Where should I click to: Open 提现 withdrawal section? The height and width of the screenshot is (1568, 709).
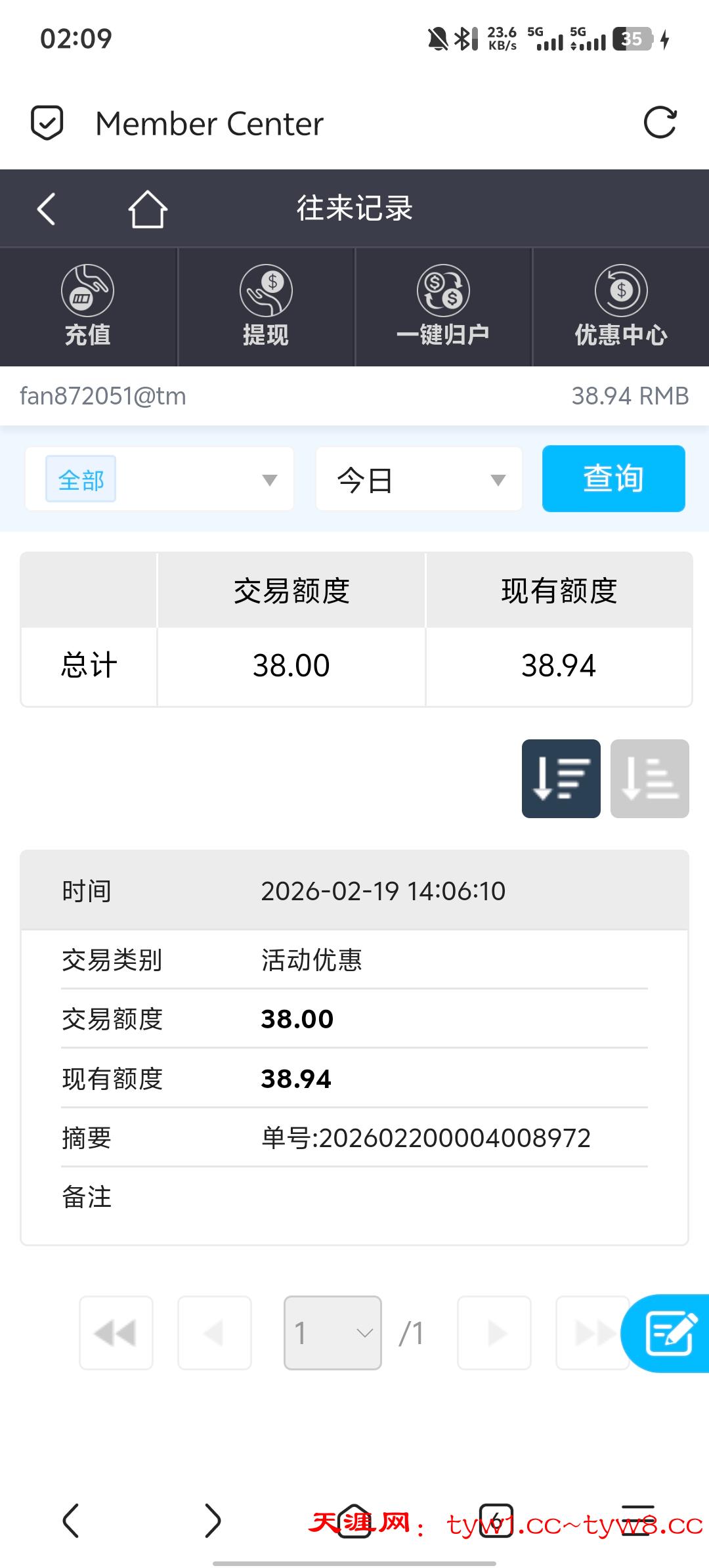(x=266, y=307)
